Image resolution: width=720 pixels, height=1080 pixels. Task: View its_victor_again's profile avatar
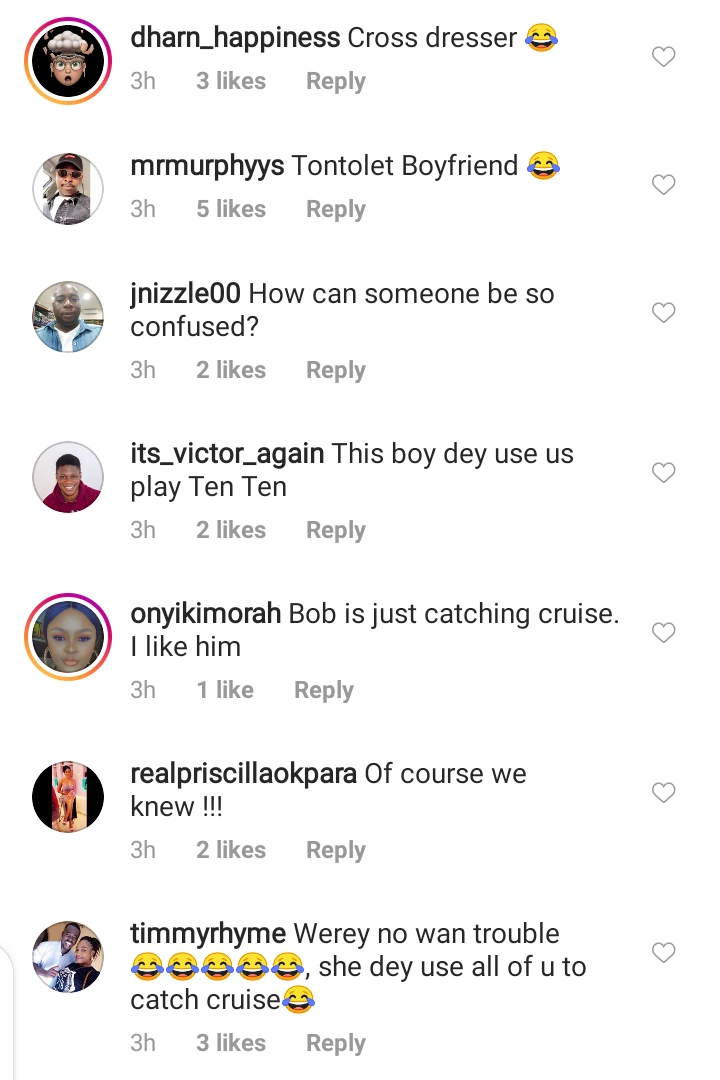[68, 477]
